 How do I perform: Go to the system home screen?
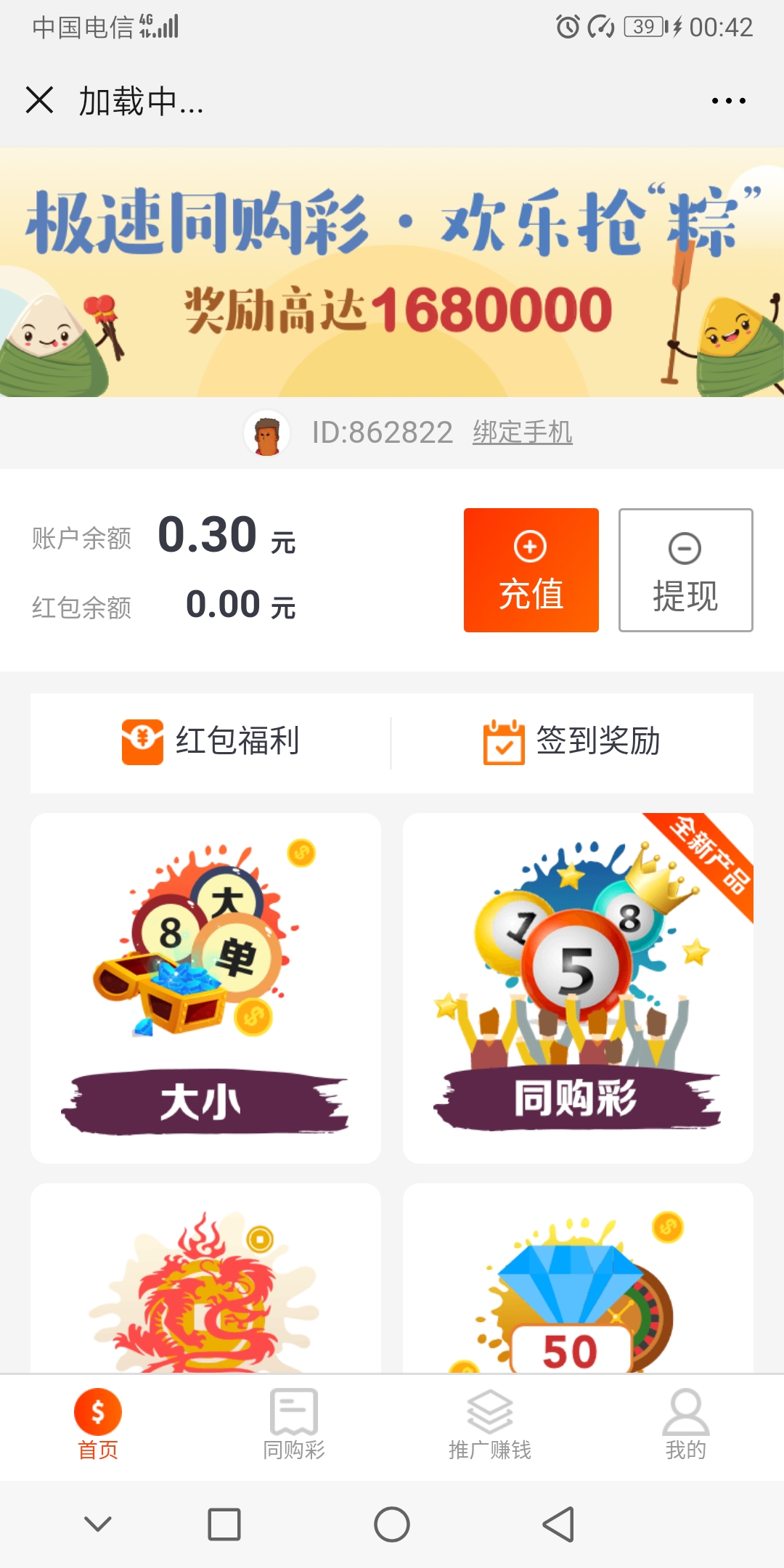pos(392,1524)
